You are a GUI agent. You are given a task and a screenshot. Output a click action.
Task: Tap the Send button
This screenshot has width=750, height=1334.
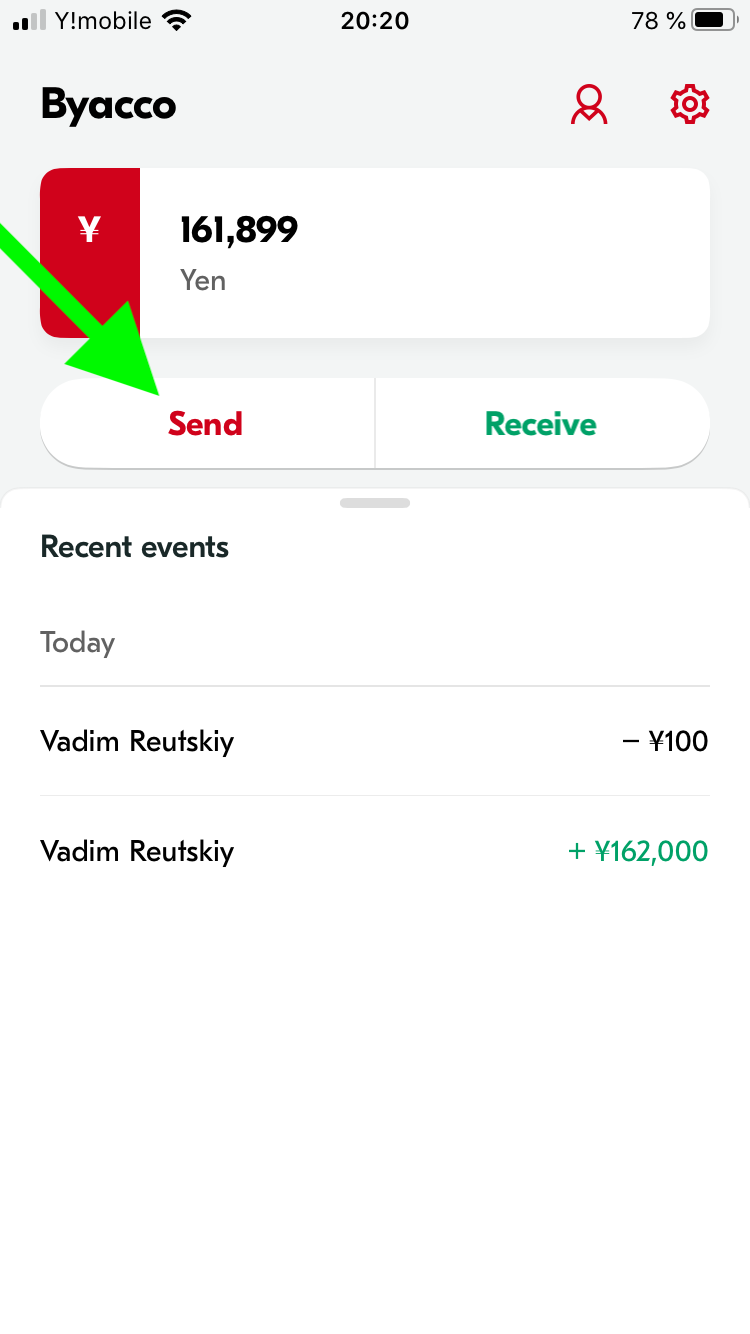(207, 423)
